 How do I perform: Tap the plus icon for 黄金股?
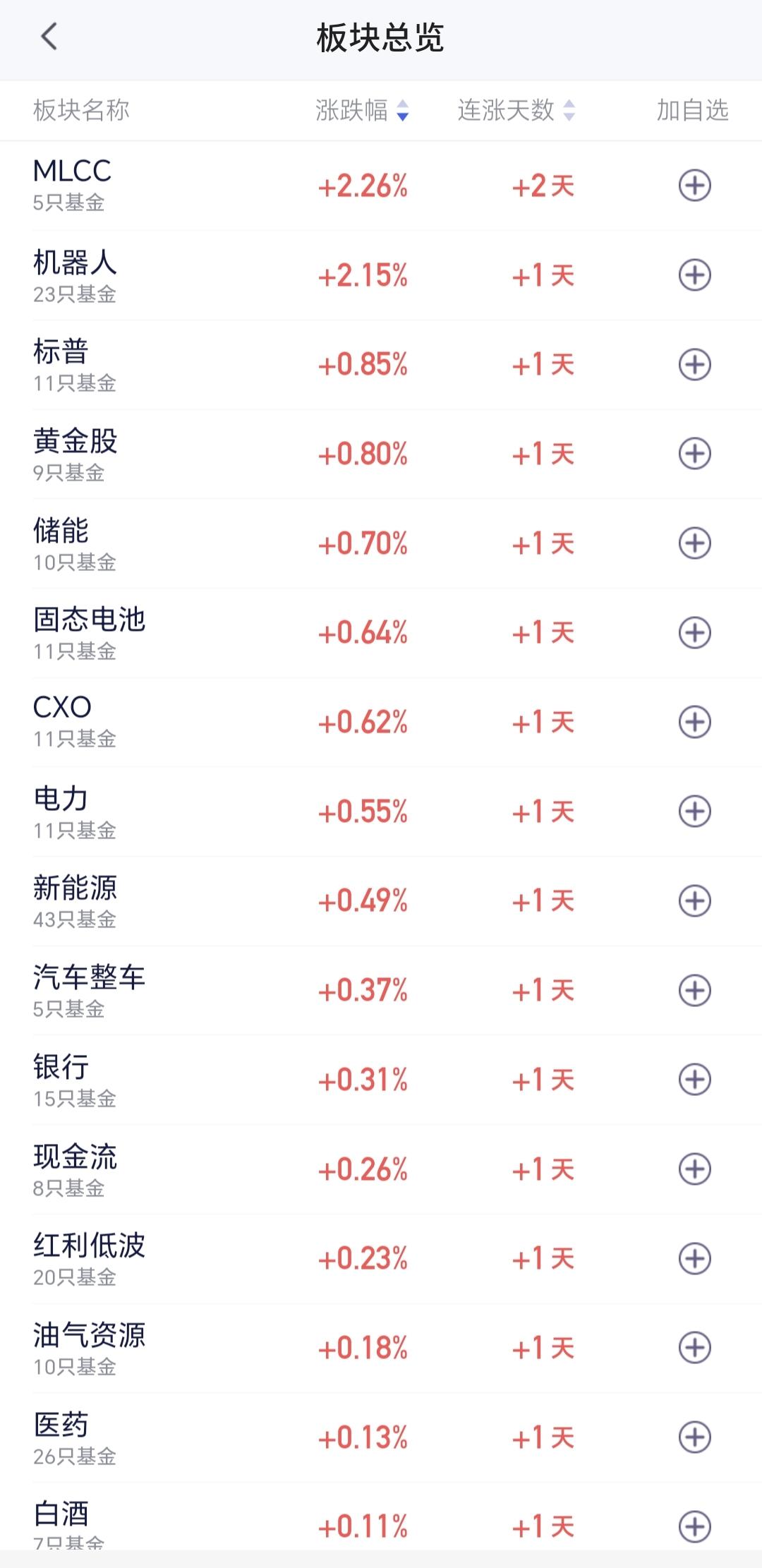coord(694,454)
